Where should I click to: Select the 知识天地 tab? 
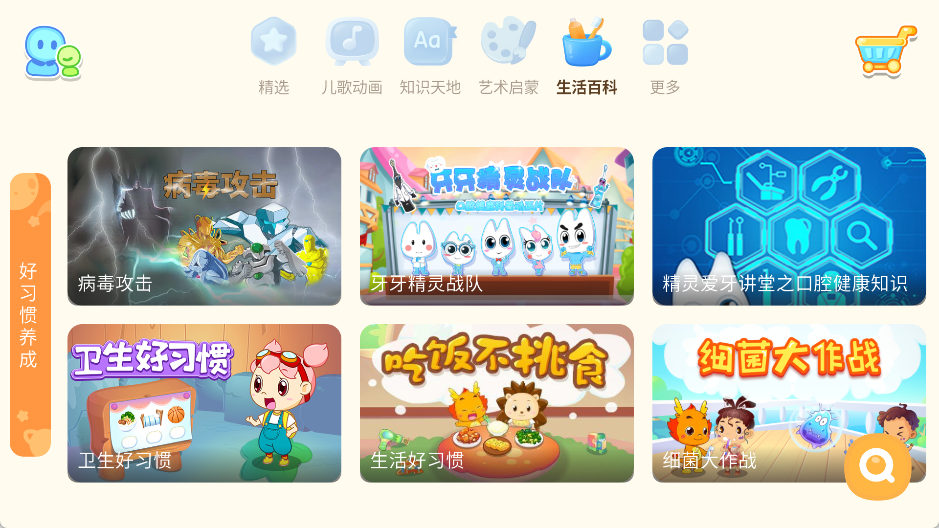coord(430,56)
